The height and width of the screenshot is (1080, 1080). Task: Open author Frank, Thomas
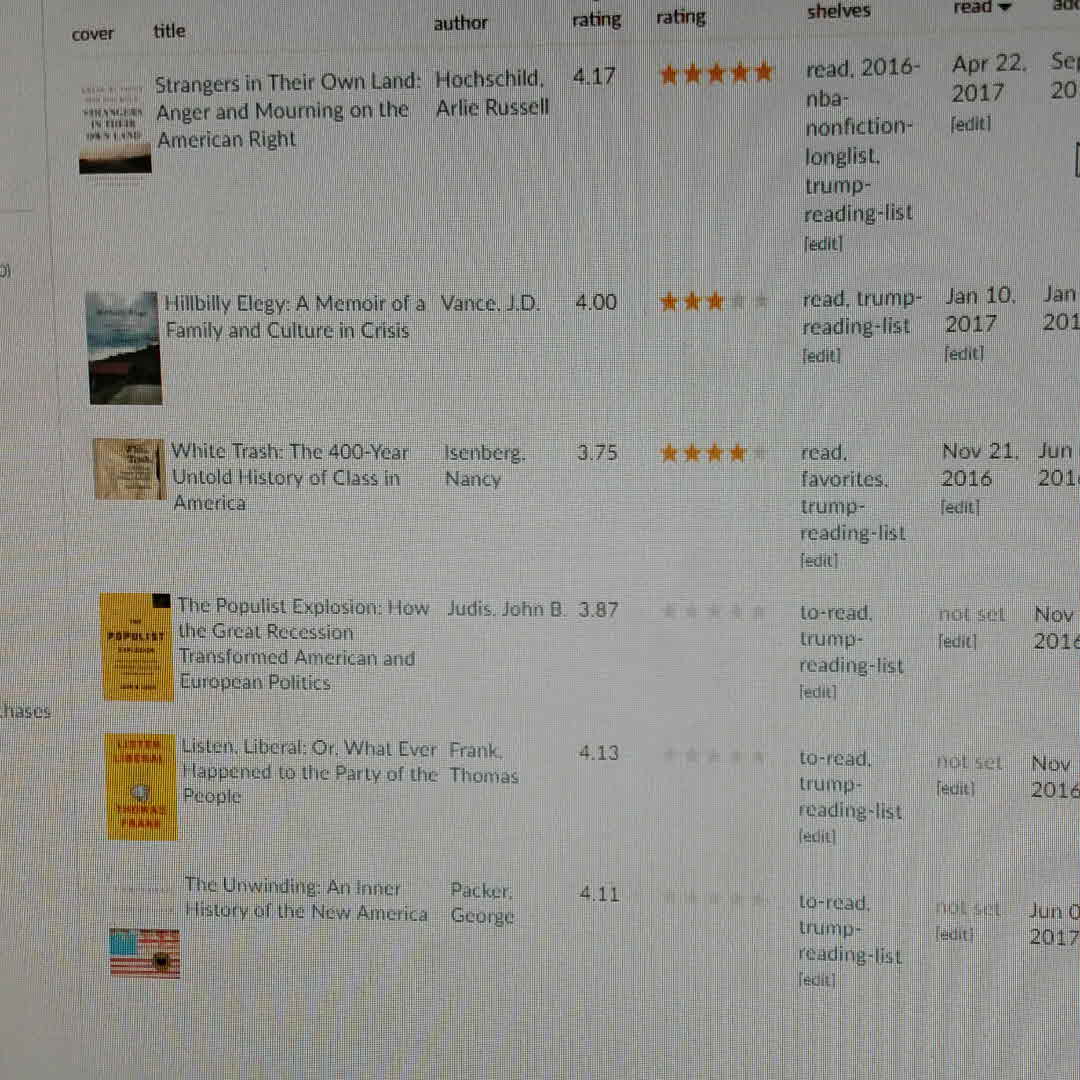click(476, 750)
